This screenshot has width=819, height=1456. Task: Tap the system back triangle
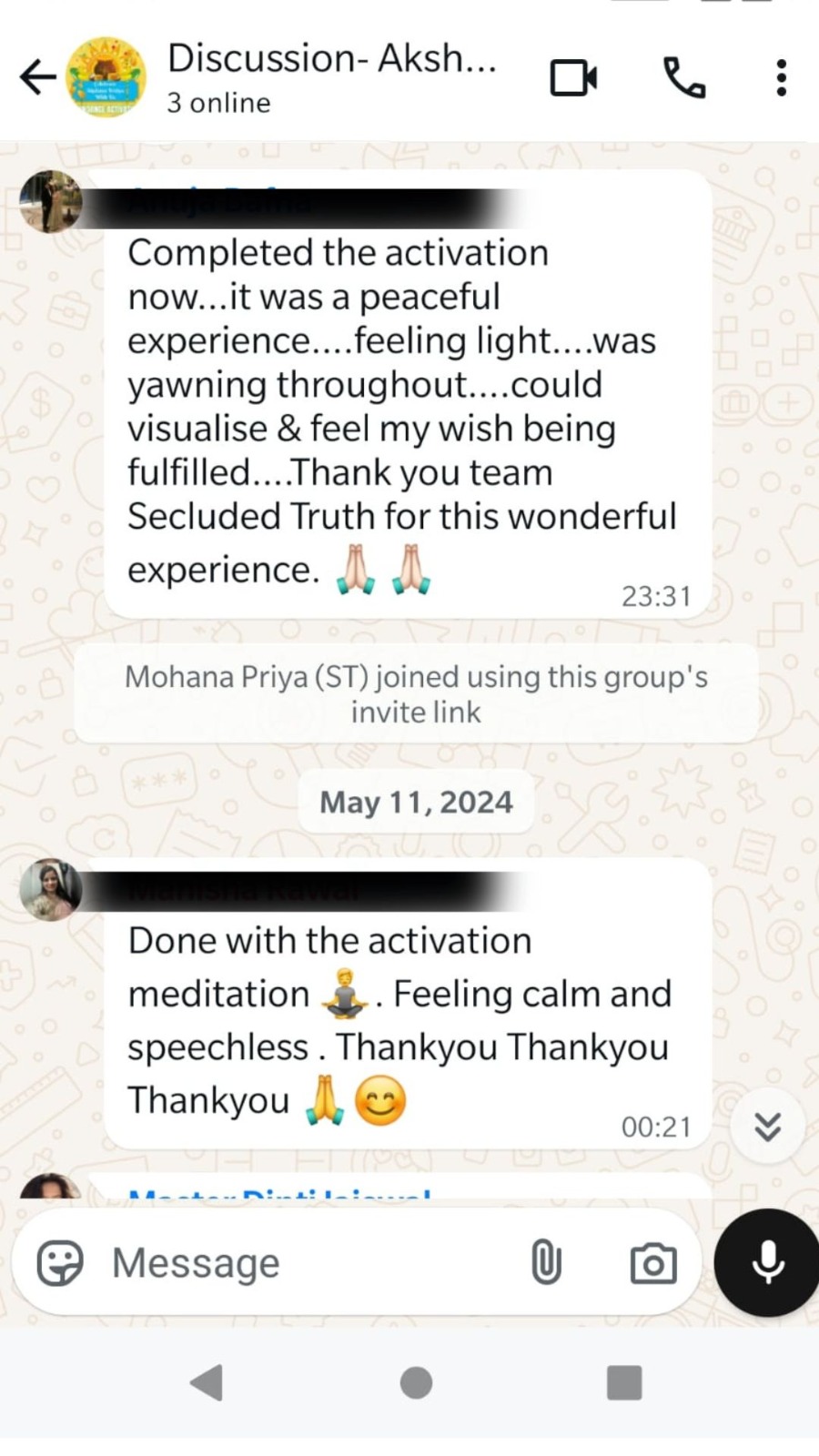click(x=207, y=1383)
